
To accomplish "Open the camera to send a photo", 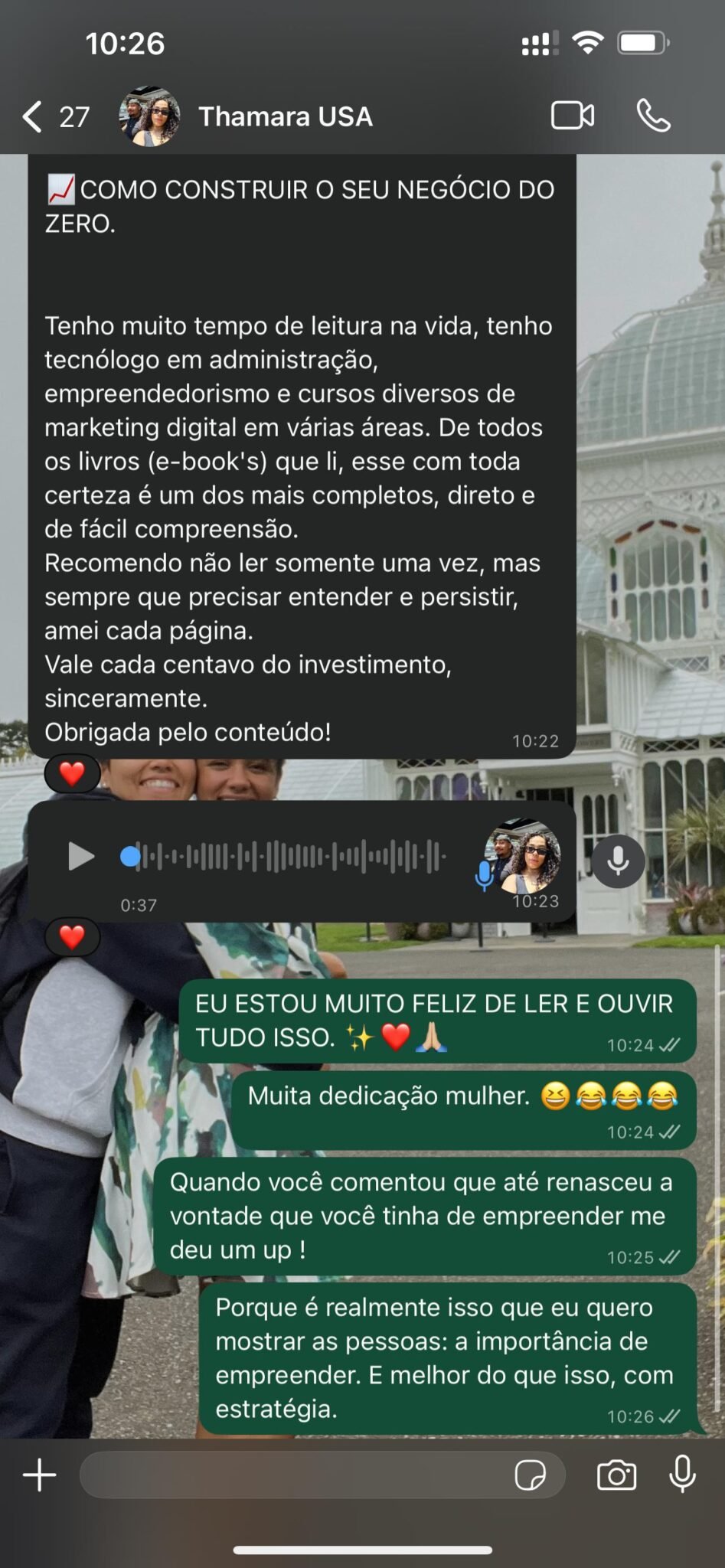I will 616,1474.
